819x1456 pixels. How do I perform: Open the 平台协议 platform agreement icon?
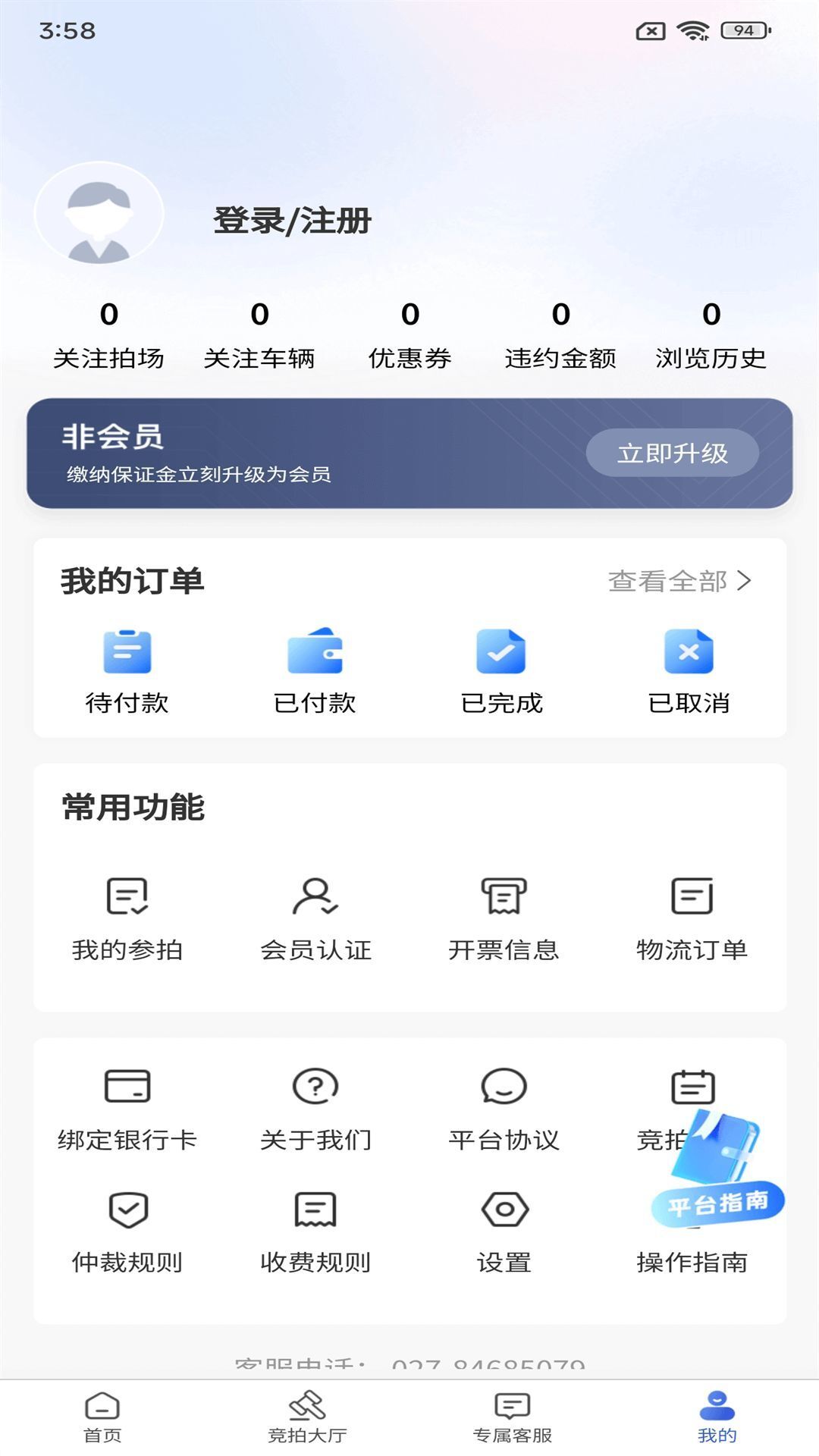pyautogui.click(x=501, y=1087)
